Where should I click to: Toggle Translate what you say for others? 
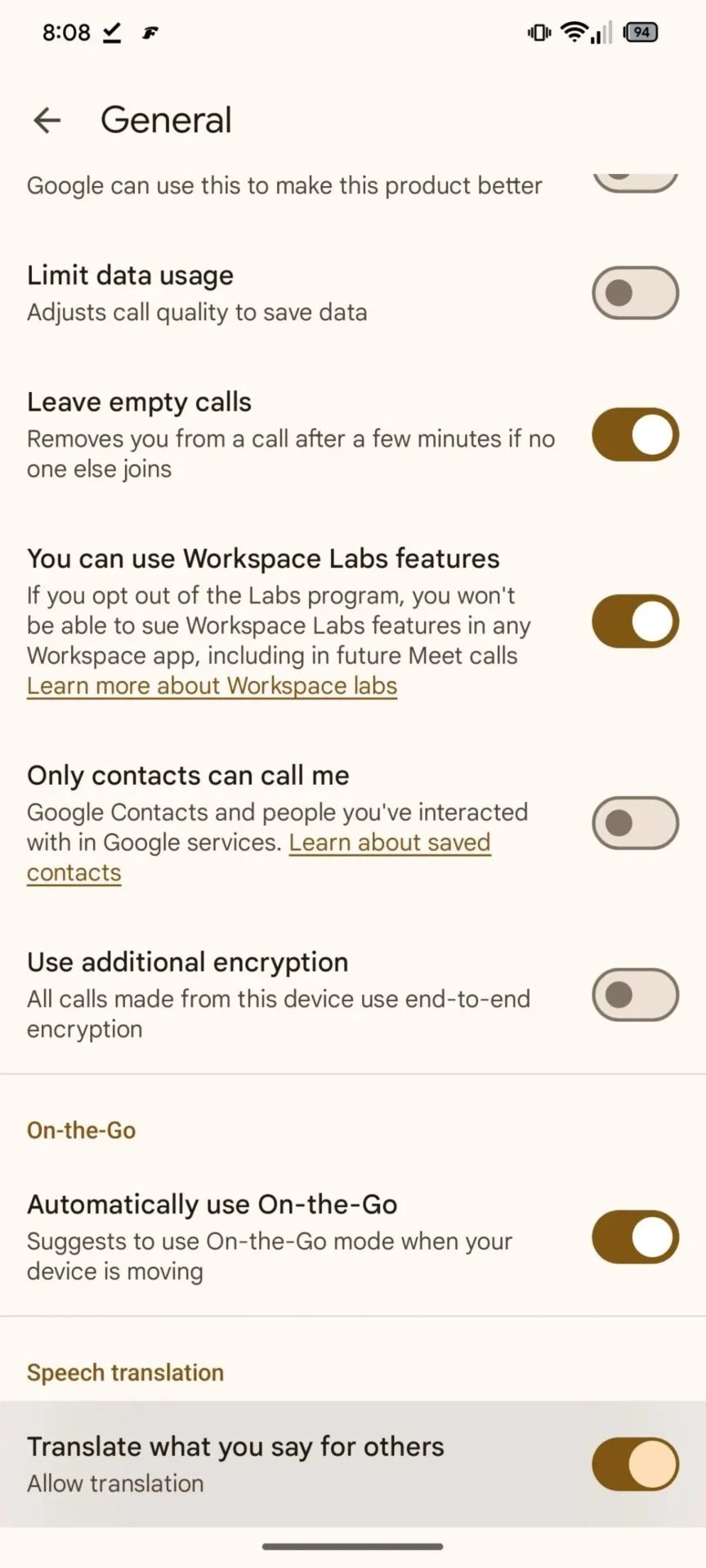(x=635, y=1464)
